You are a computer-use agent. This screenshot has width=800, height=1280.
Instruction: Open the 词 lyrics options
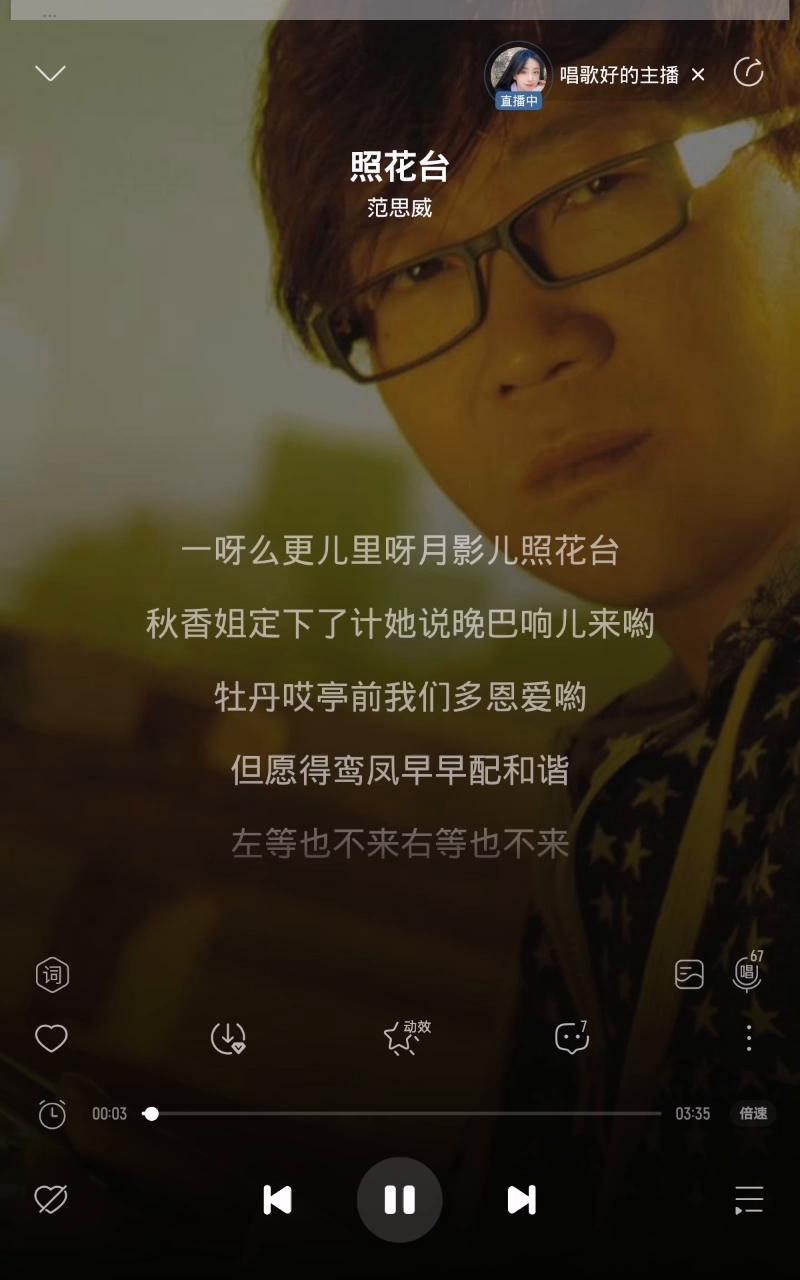click(x=52, y=974)
